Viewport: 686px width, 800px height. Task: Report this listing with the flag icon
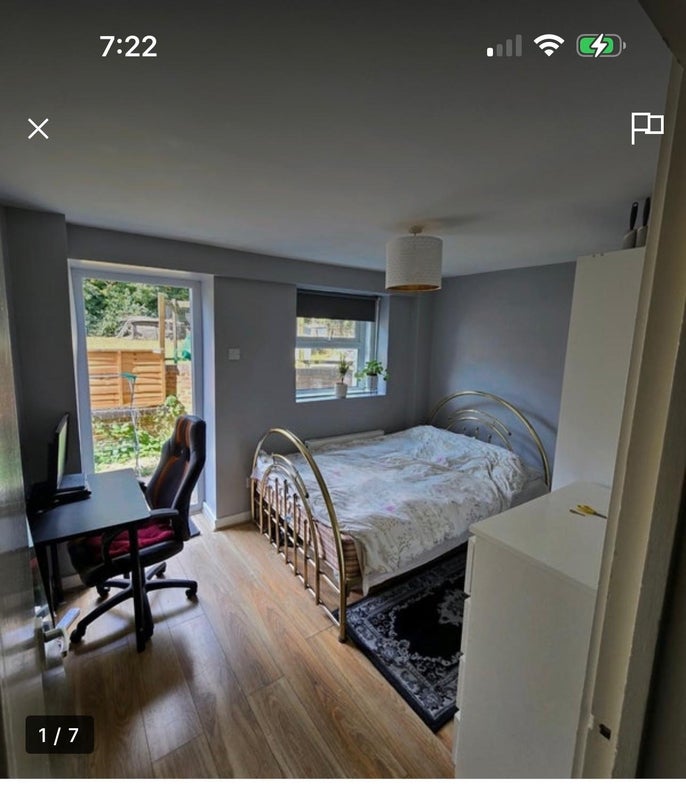pos(646,128)
